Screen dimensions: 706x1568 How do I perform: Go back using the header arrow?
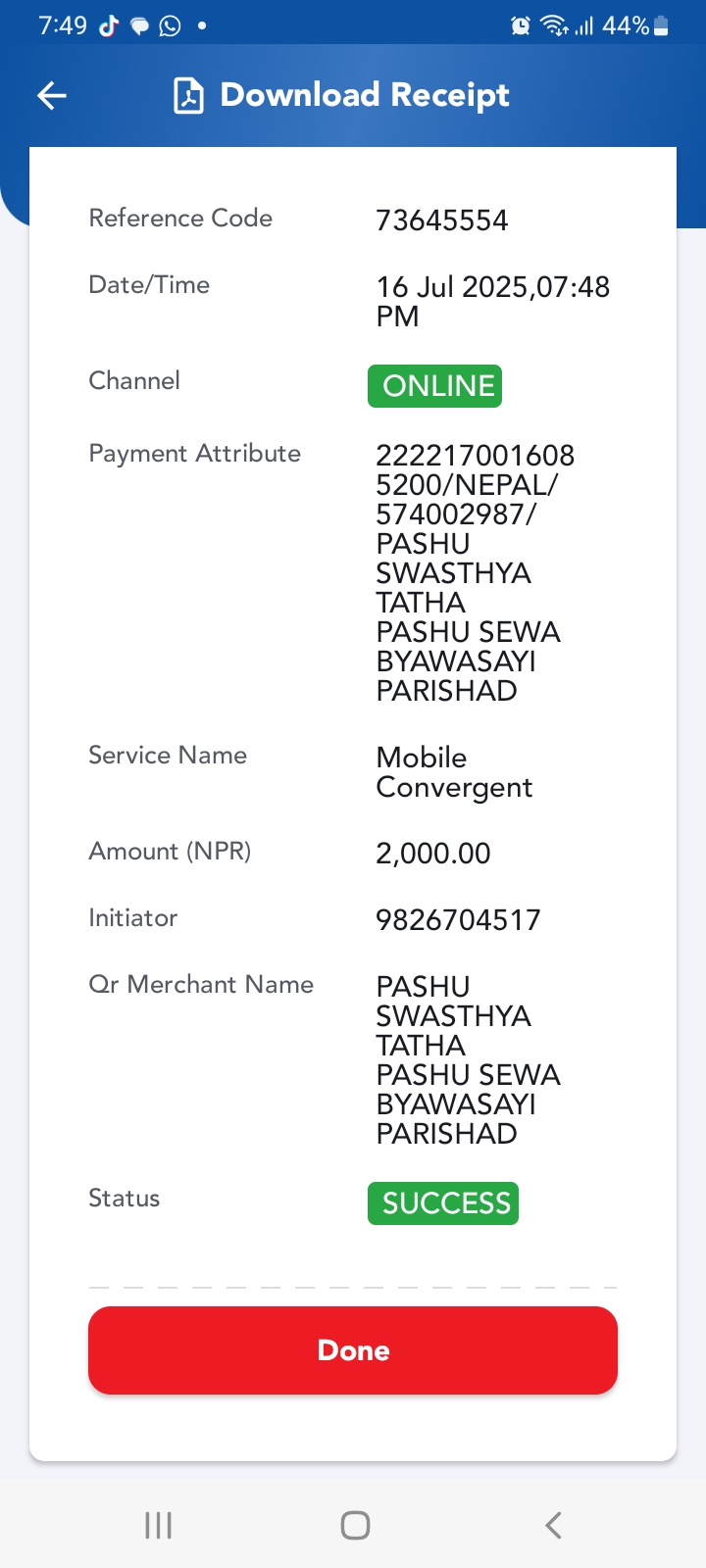coord(52,95)
